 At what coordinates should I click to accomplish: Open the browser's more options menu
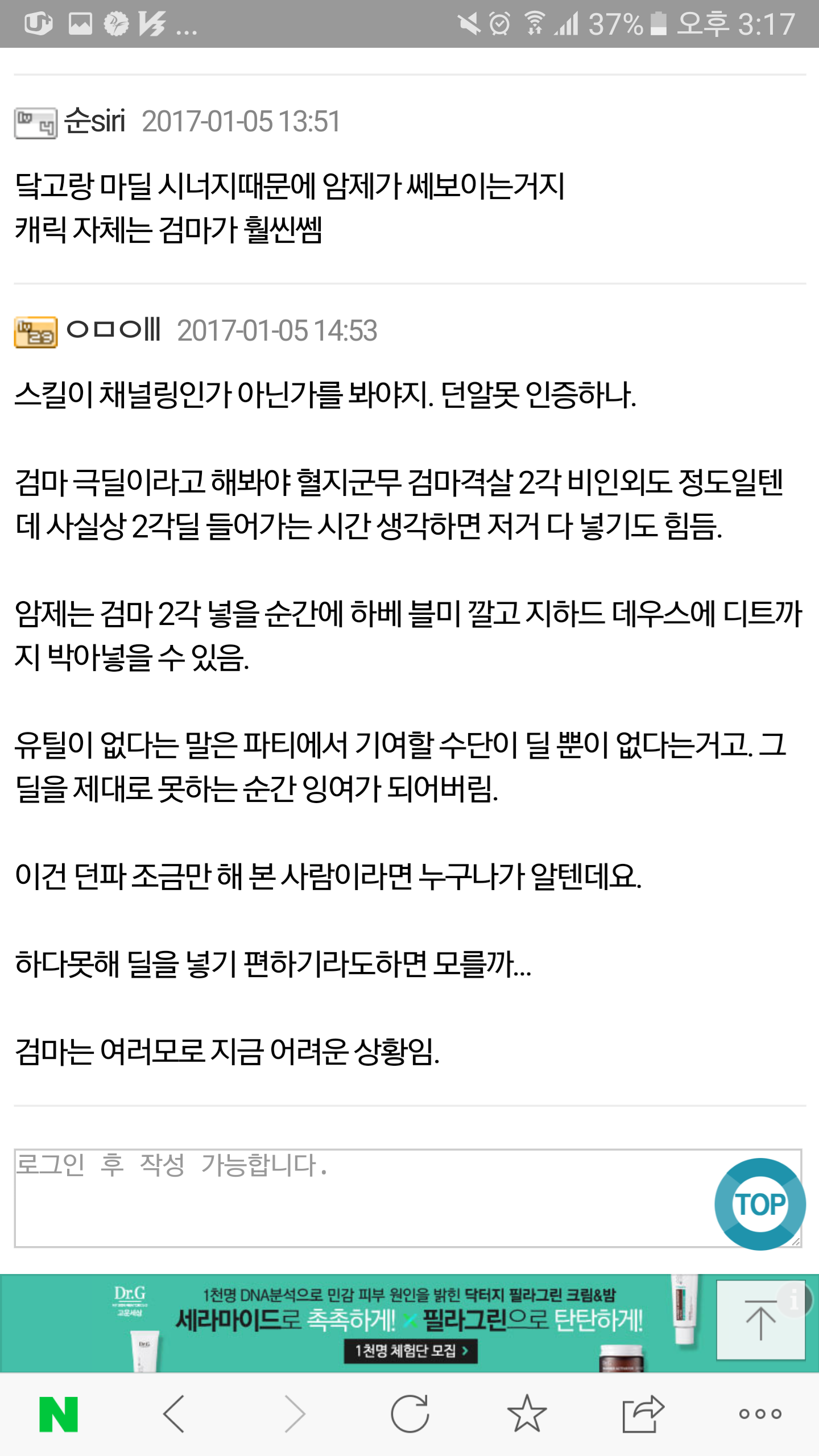[x=760, y=1414]
